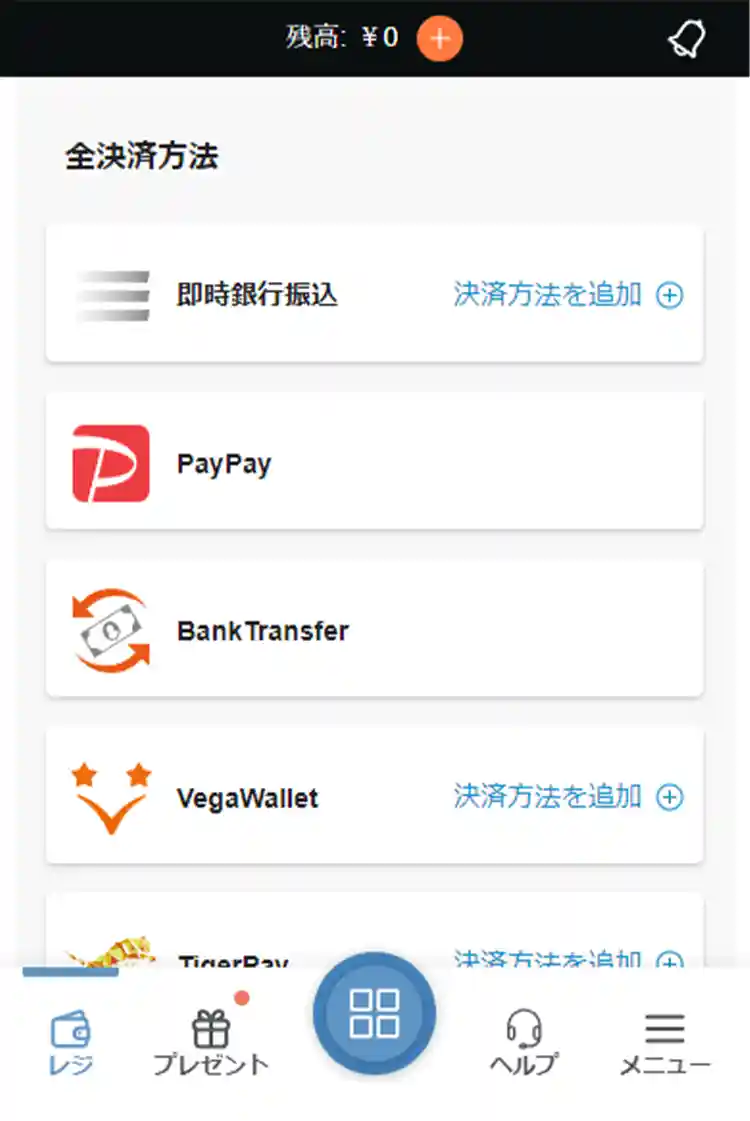Tap the orange plus to add balance

pos(439,39)
